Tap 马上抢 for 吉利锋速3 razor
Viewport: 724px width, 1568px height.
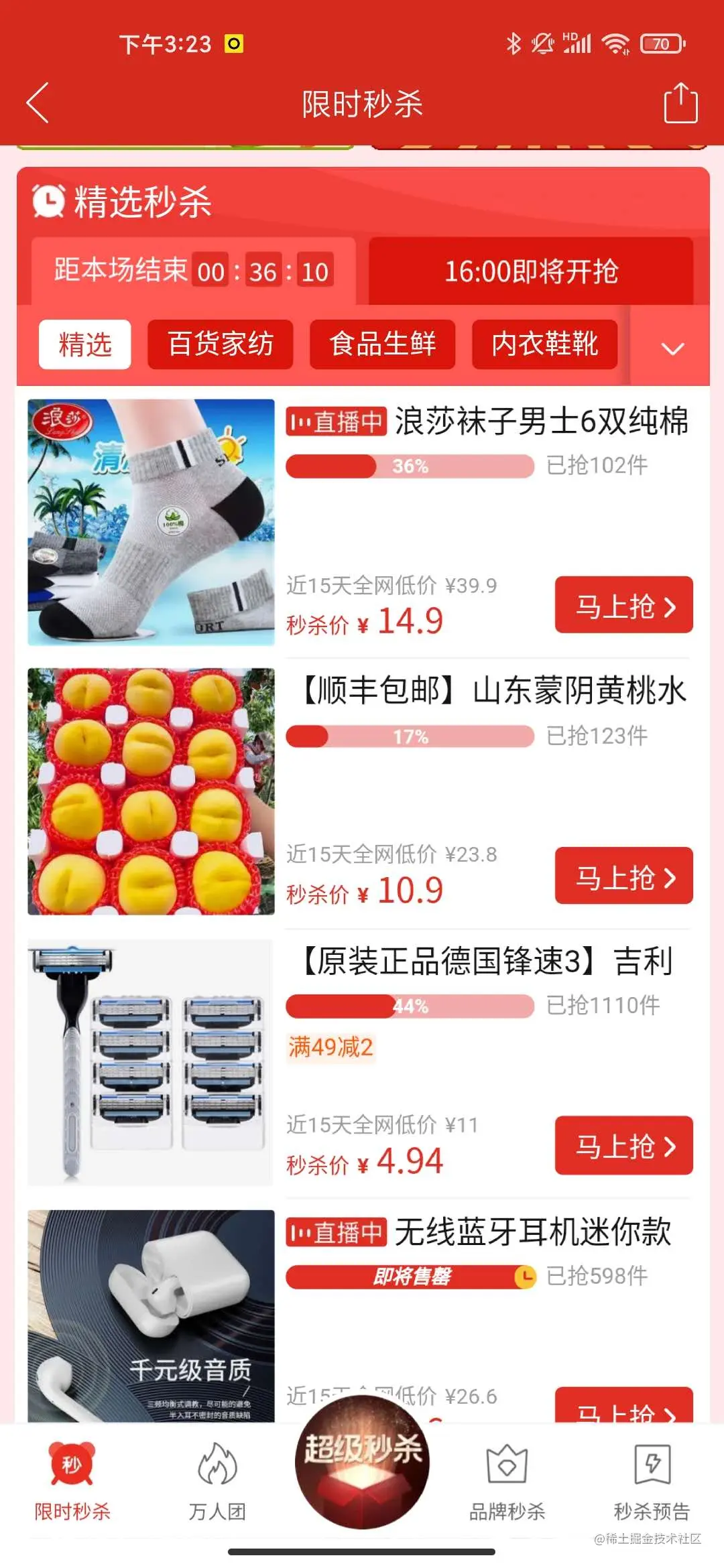click(x=623, y=1145)
